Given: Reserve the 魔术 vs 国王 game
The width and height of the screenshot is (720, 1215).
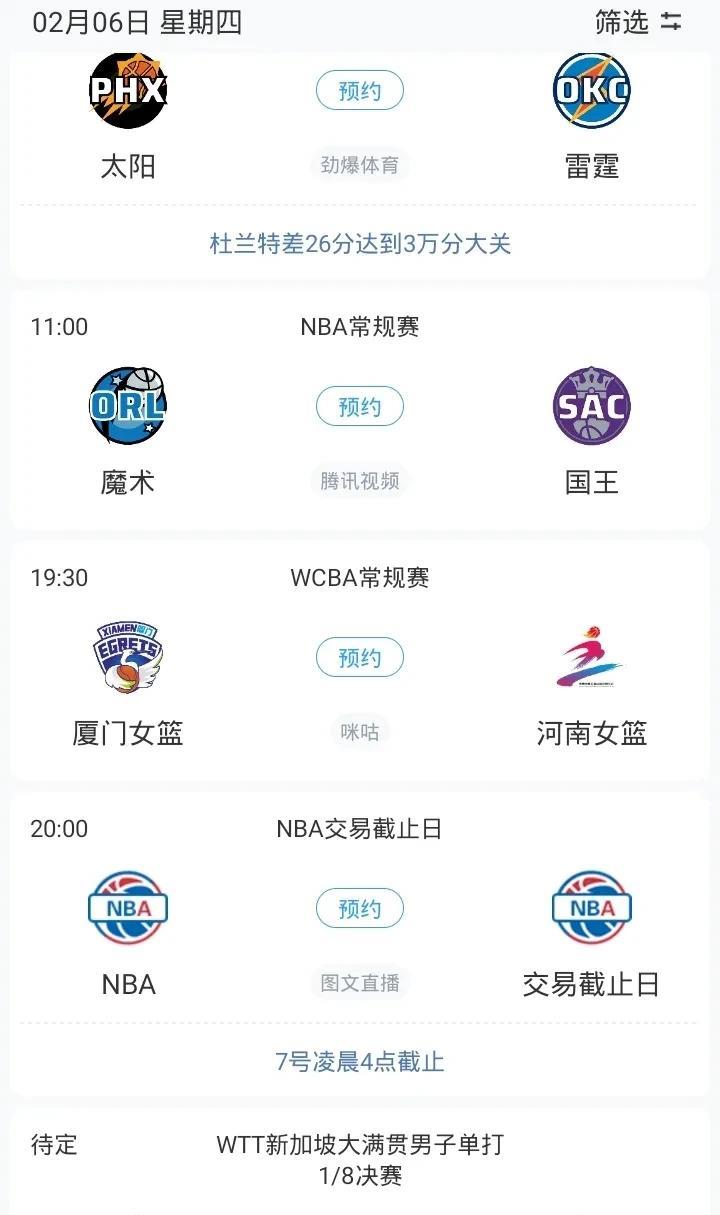Looking at the screenshot, I should (x=360, y=407).
